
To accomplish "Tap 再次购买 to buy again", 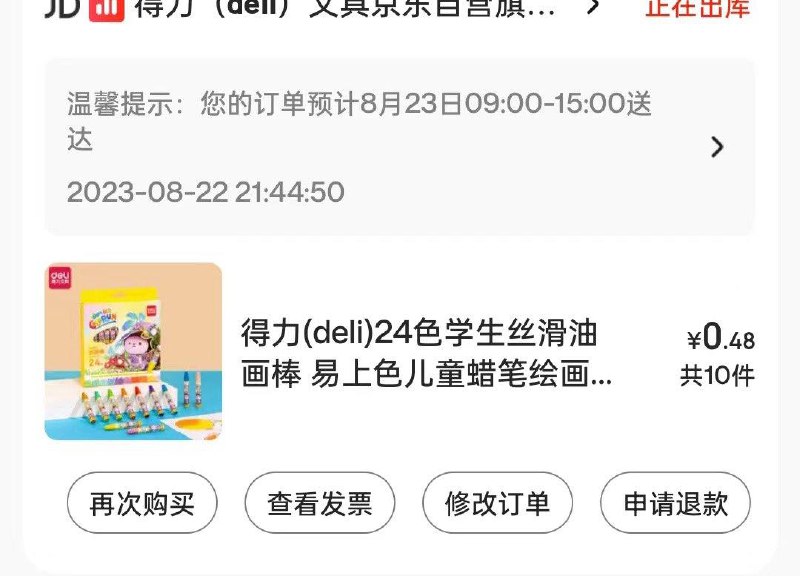I will point(142,503).
